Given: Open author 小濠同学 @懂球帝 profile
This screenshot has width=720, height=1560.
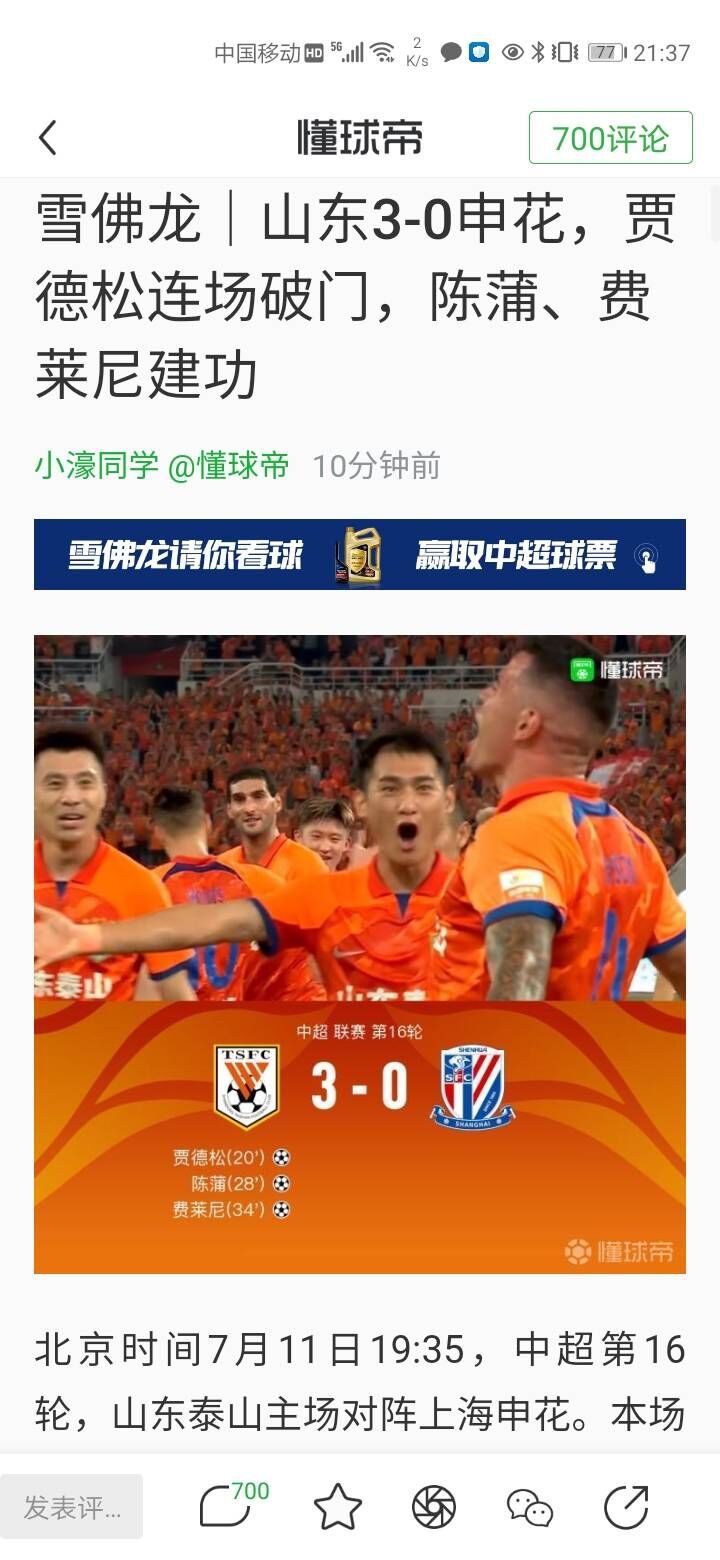Looking at the screenshot, I should click(162, 466).
